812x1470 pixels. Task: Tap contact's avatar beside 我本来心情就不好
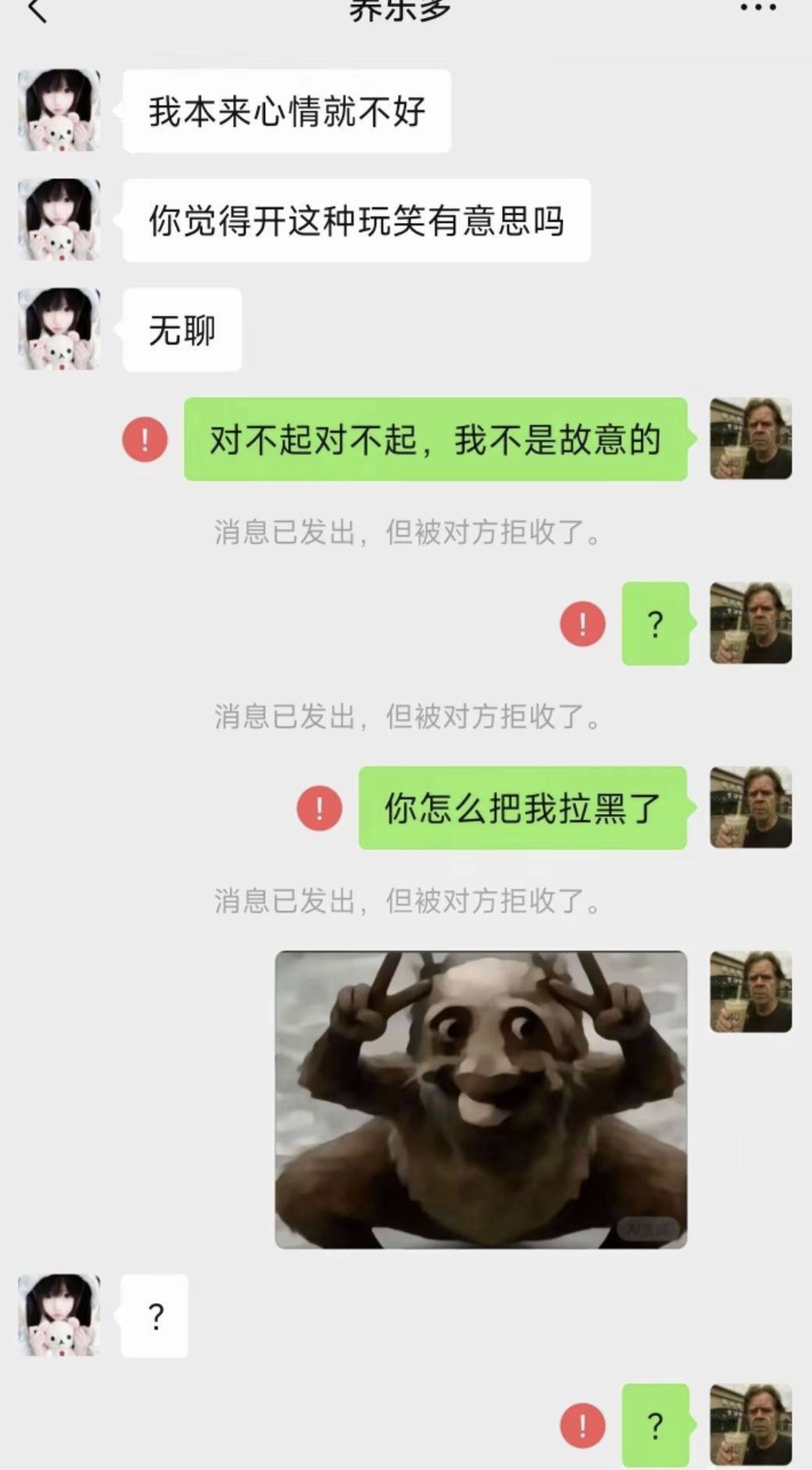click(x=59, y=110)
